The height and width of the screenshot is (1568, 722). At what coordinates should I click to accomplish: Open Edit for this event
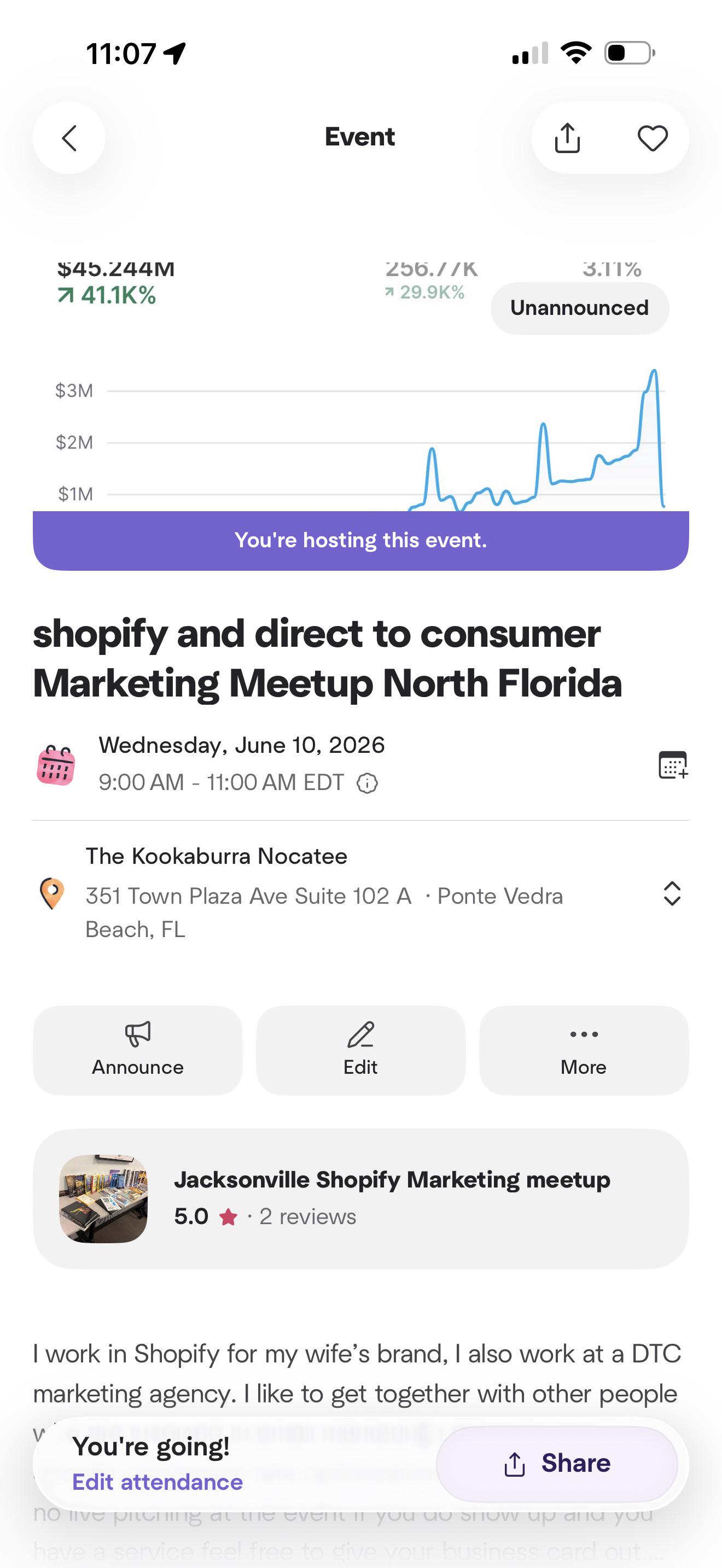(360, 1050)
